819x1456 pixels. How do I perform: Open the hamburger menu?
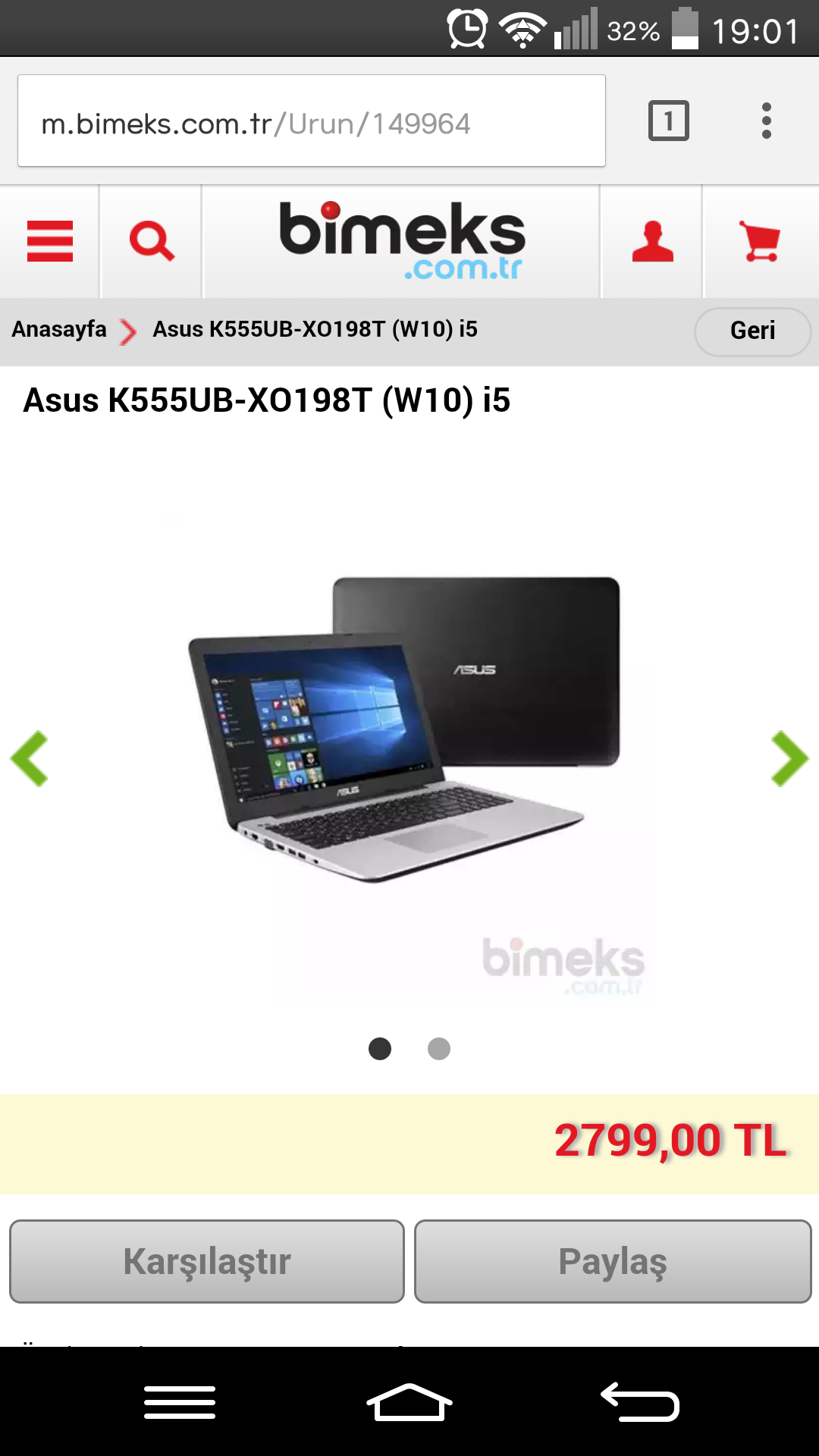(50, 241)
